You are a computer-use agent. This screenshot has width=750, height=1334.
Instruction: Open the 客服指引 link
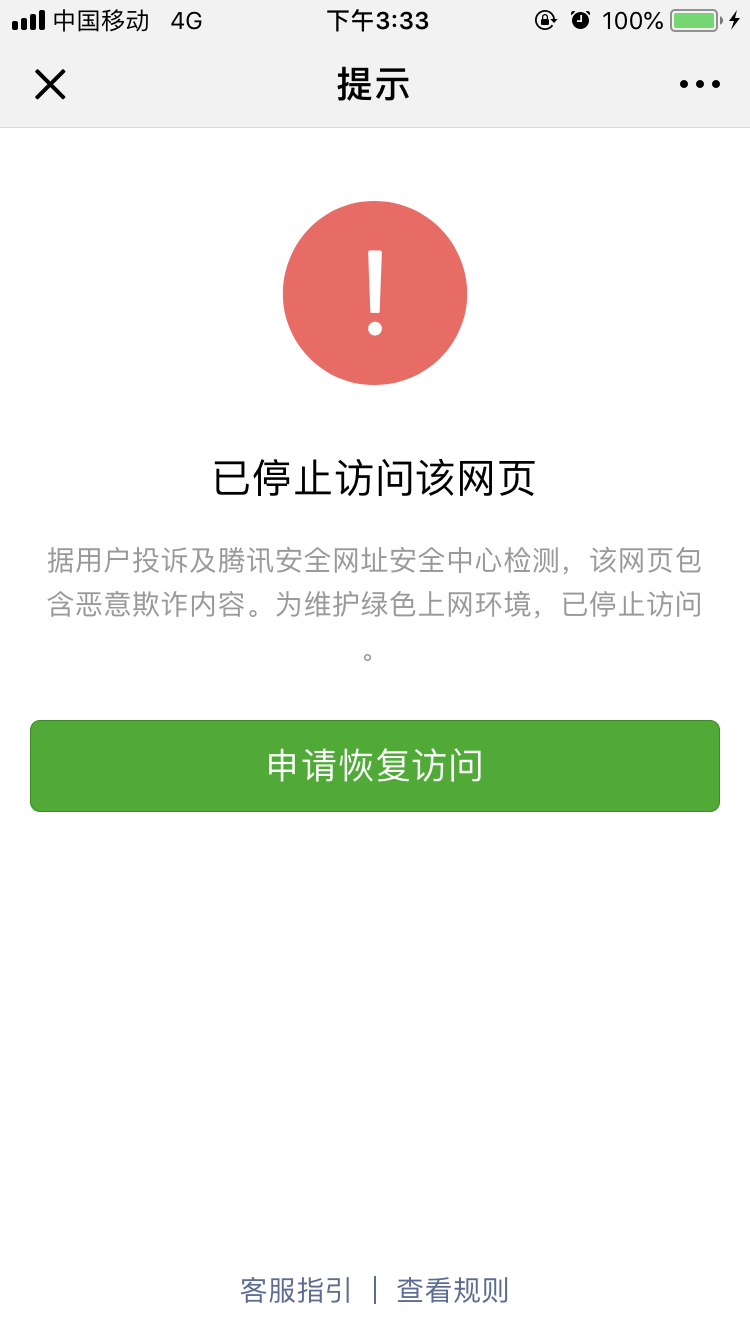tap(296, 1290)
